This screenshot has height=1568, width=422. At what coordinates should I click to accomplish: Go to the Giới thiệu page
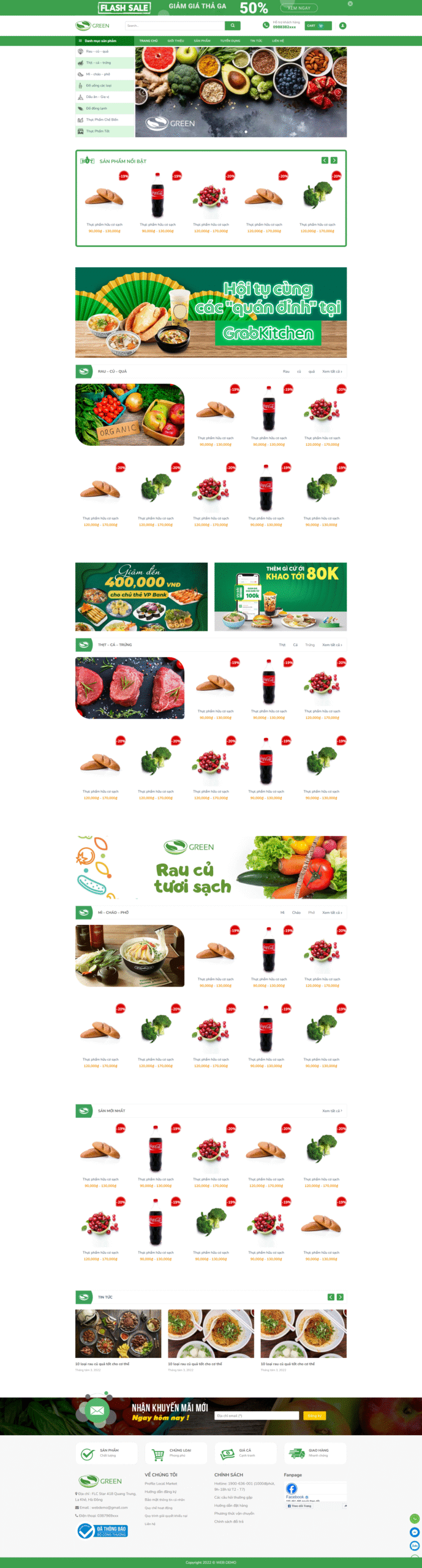[176, 41]
